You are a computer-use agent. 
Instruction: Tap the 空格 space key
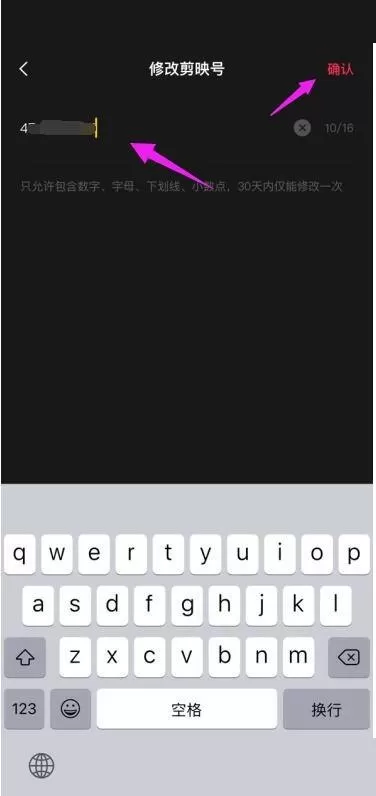(187, 709)
